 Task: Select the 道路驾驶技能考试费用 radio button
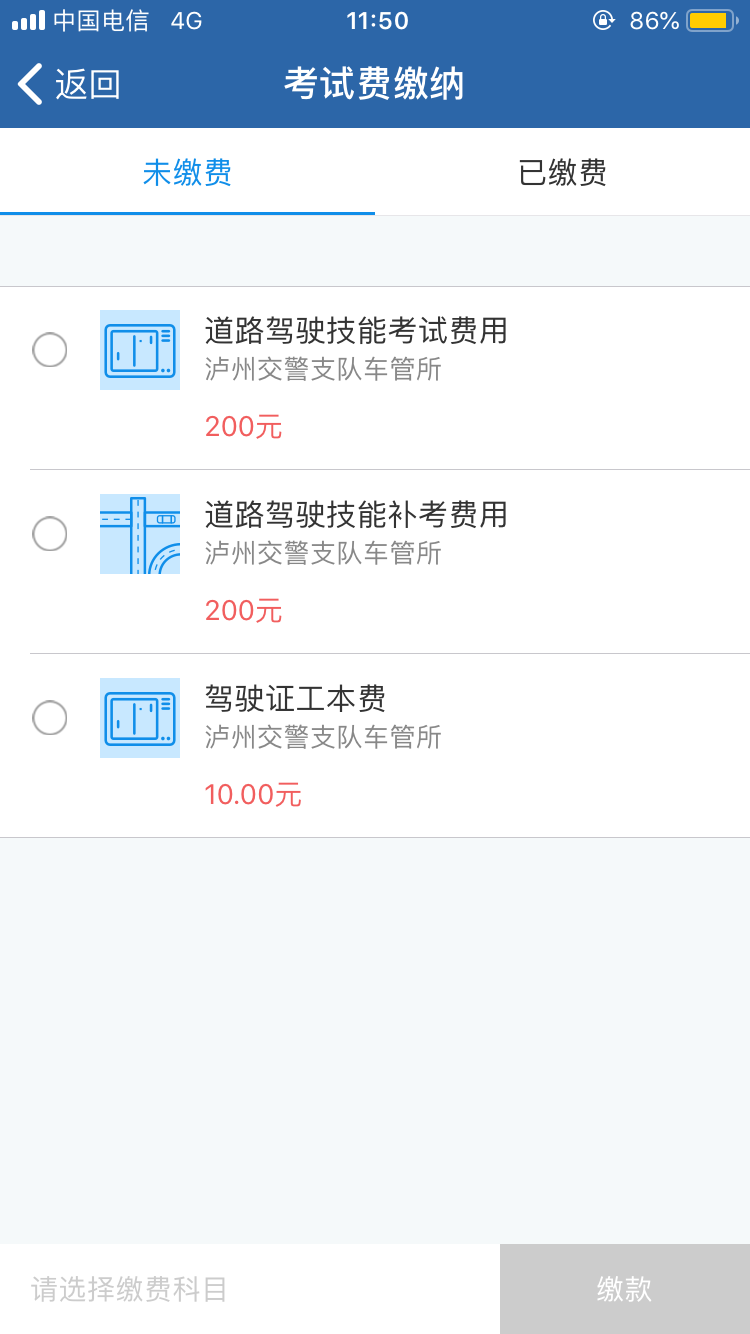coord(50,350)
